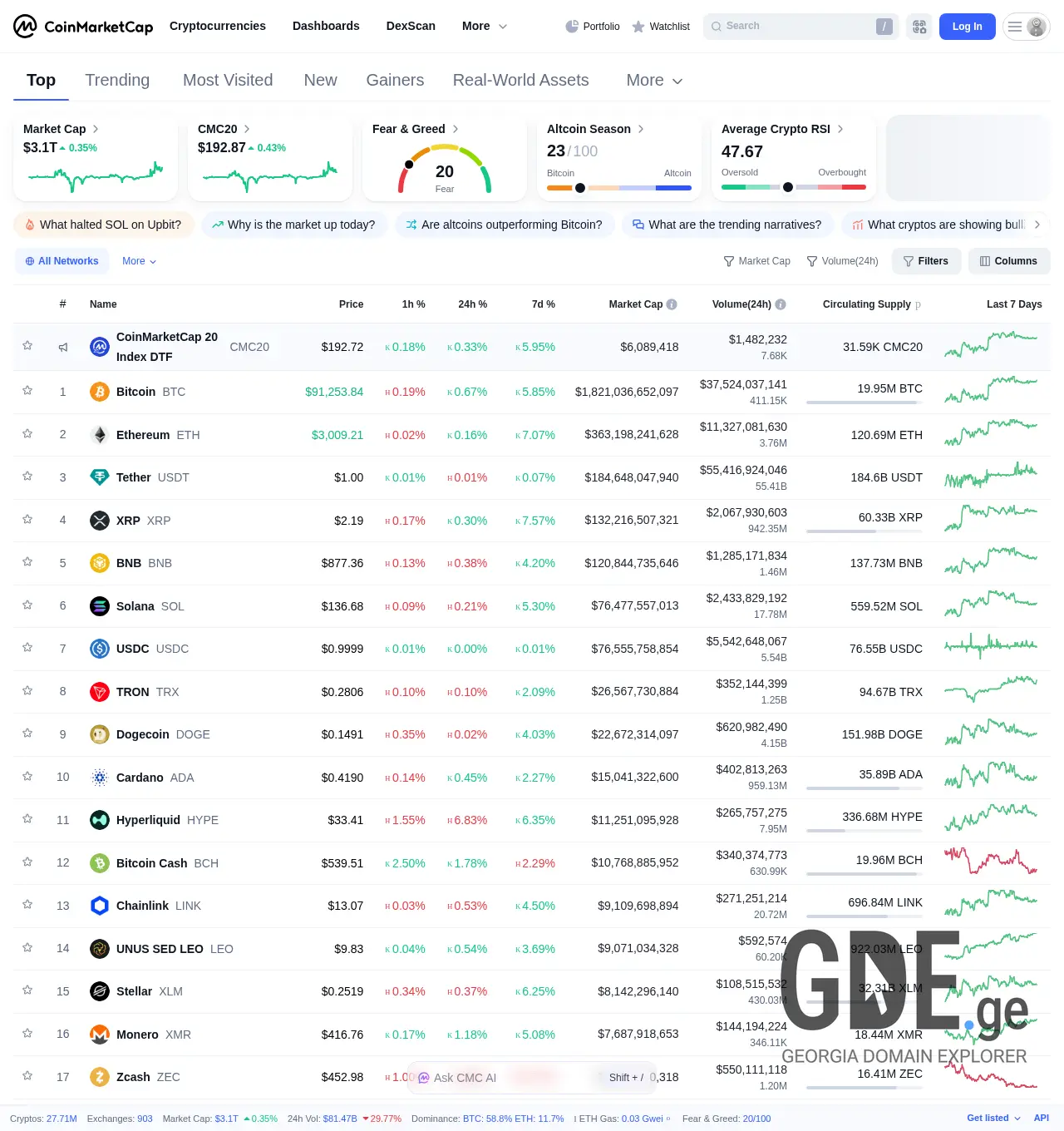Star Bitcoin to add to watchlist
Viewport: 1064px width, 1131px height.
click(x=27, y=392)
